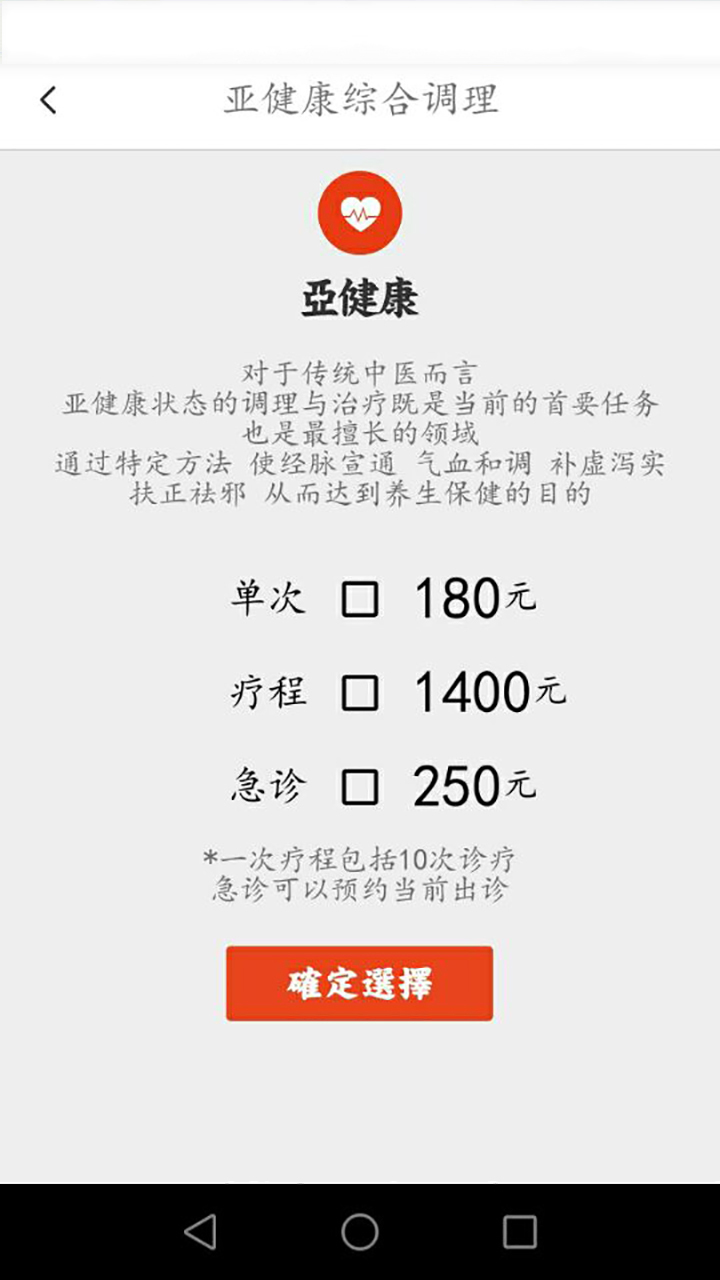Click the note about 10次诊疗 per course
The height and width of the screenshot is (1280, 720).
click(360, 860)
